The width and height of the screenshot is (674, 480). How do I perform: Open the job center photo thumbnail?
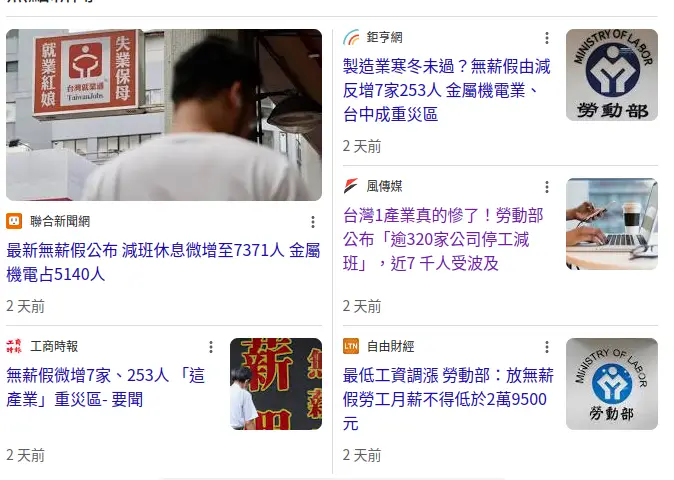(164, 115)
